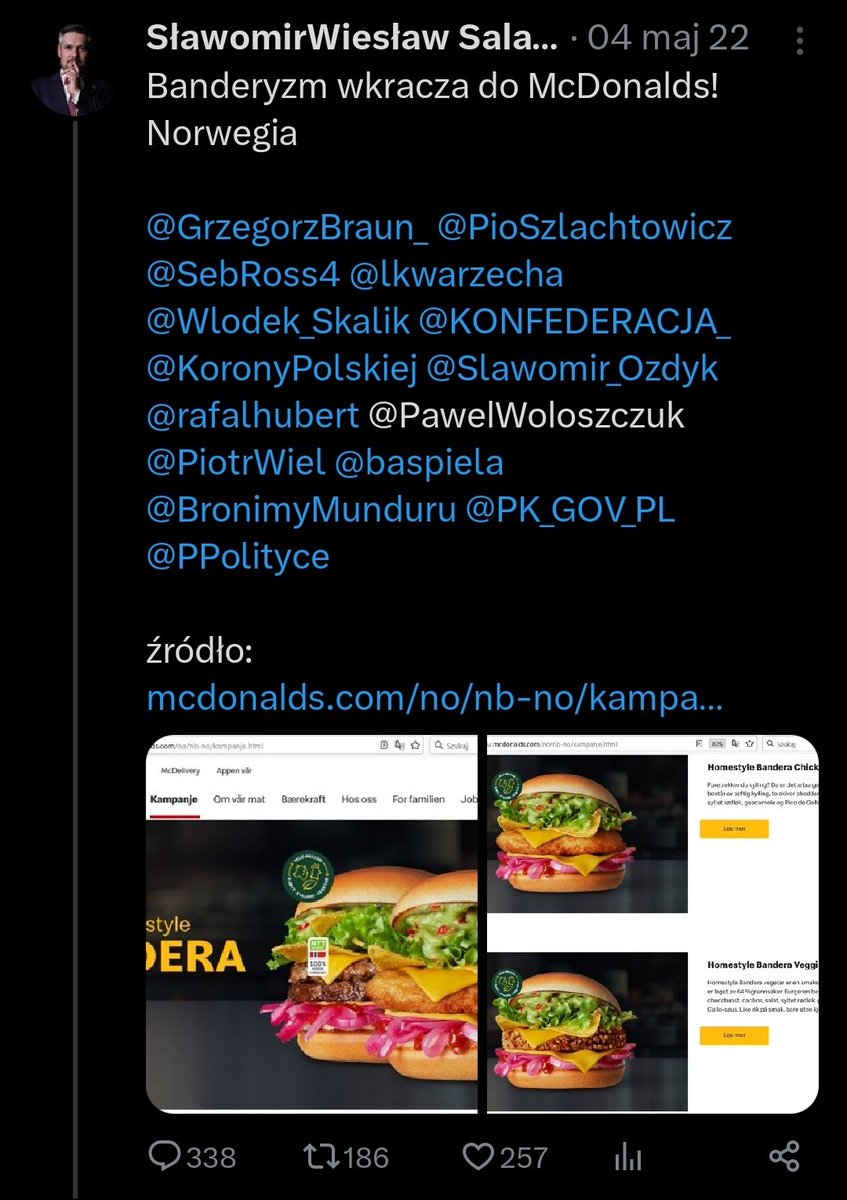Open the @Wlodek_Skalik mention
Viewport: 847px width, 1200px height.
point(279,320)
